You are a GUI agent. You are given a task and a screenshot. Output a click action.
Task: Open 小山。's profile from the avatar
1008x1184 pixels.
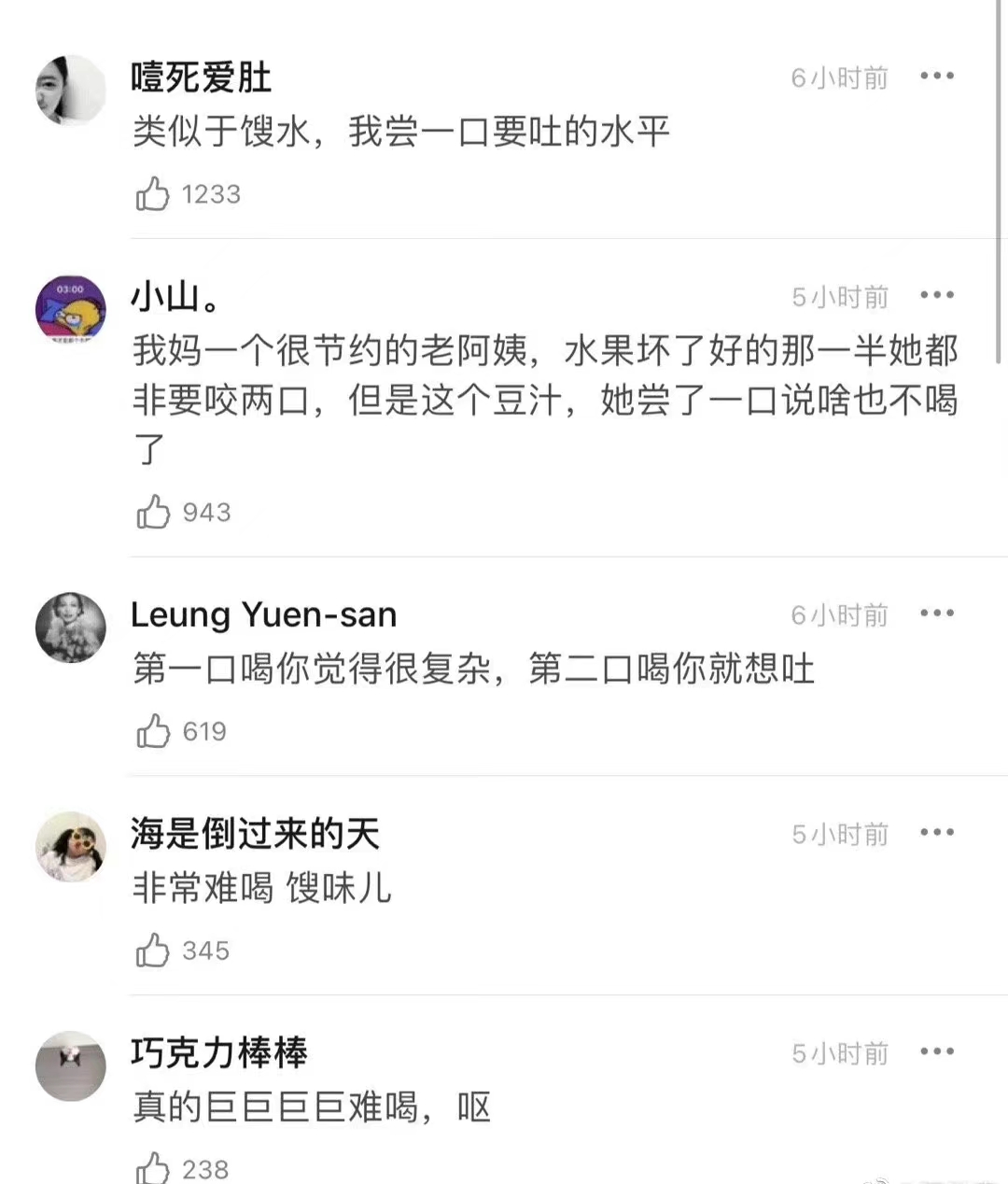(71, 309)
